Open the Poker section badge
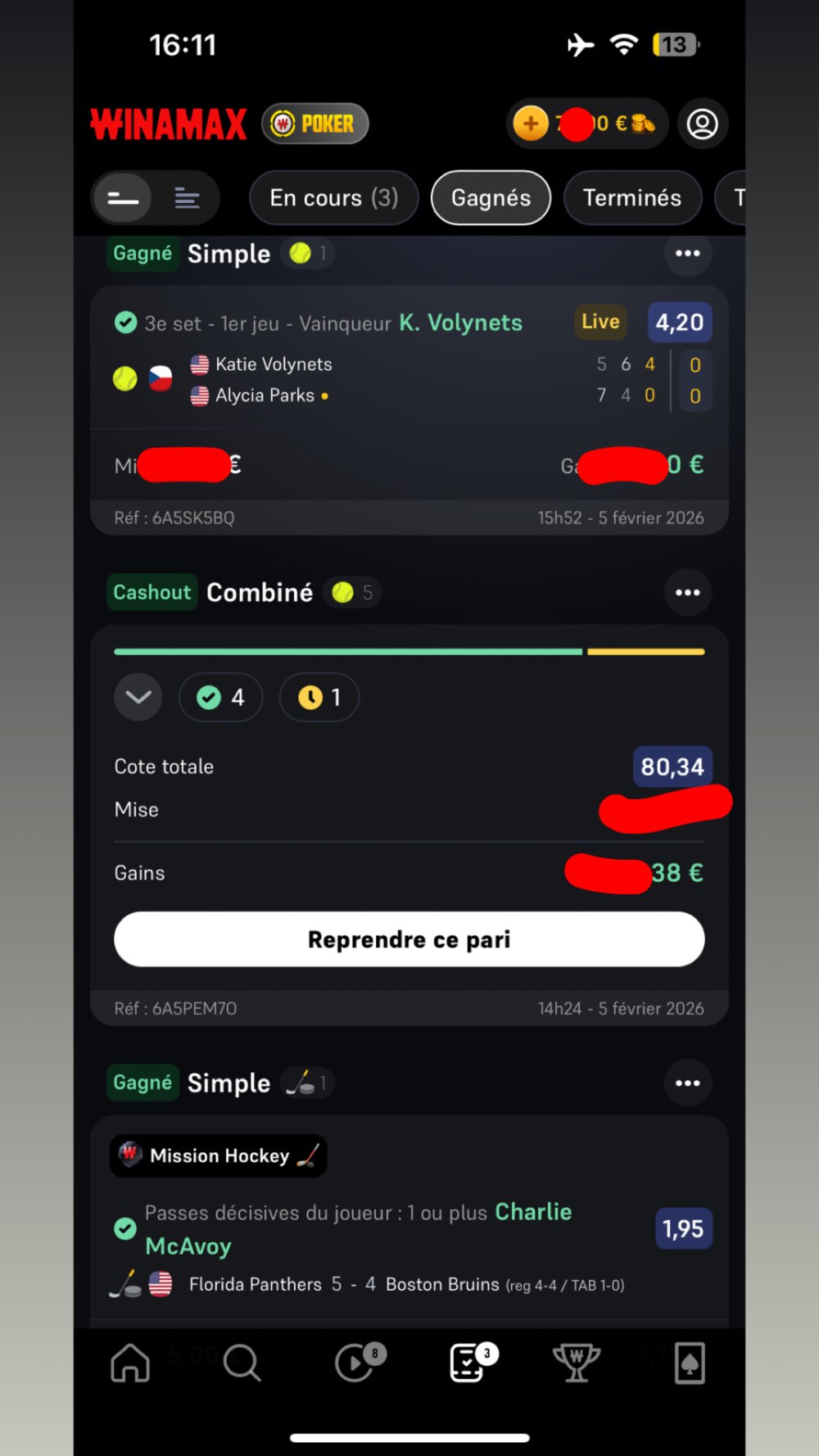This screenshot has width=819, height=1456. point(315,124)
